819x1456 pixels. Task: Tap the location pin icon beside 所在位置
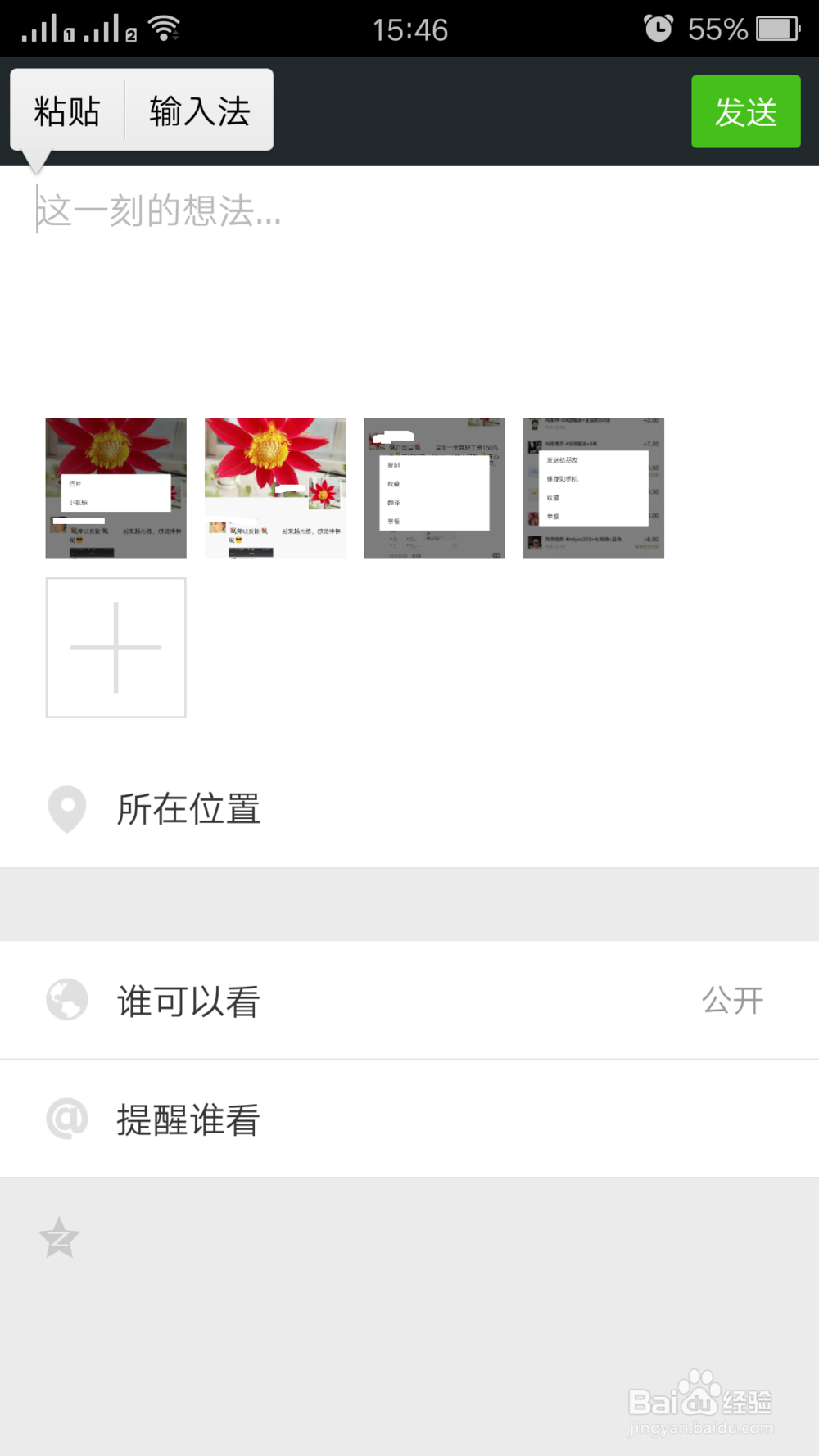66,809
